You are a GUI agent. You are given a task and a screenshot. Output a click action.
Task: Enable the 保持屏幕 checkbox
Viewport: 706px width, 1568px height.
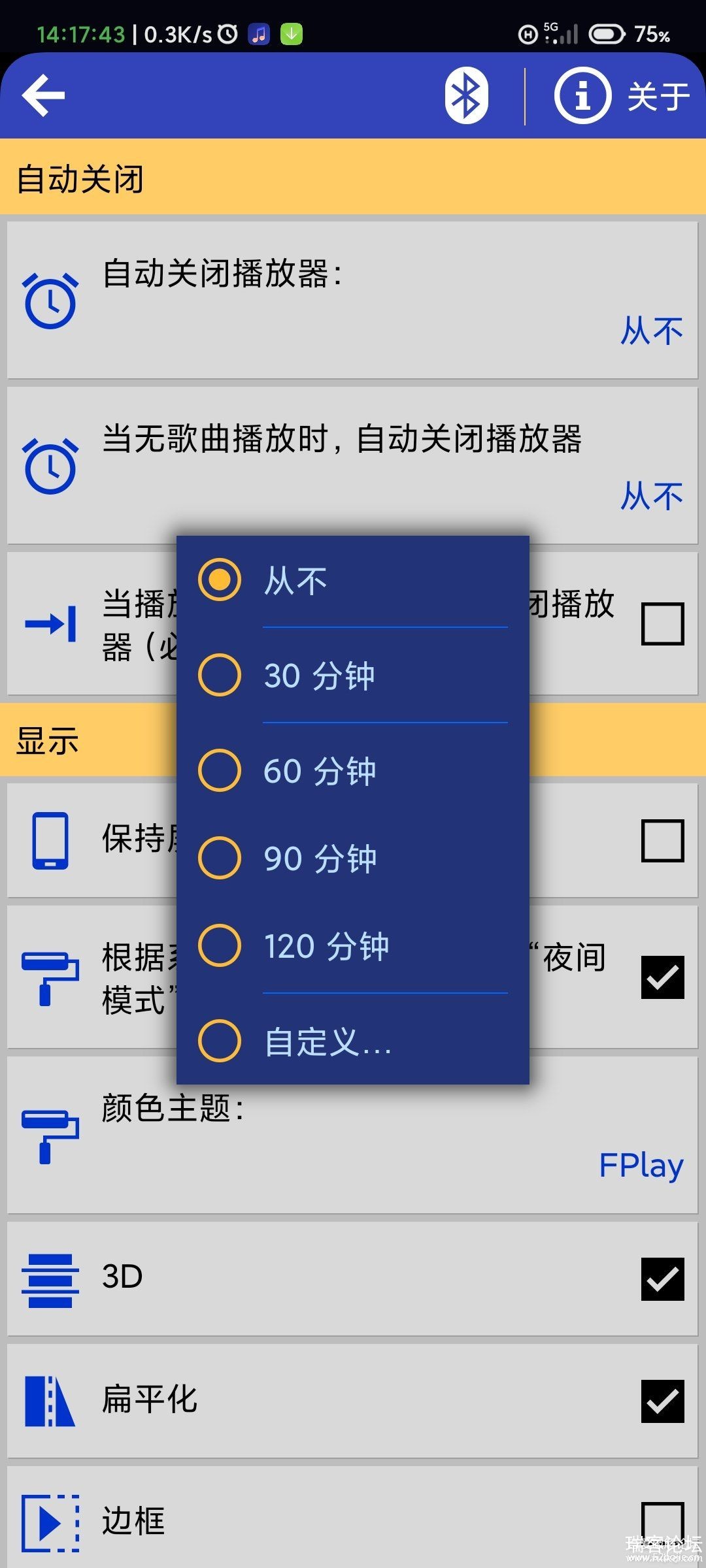pos(662,840)
